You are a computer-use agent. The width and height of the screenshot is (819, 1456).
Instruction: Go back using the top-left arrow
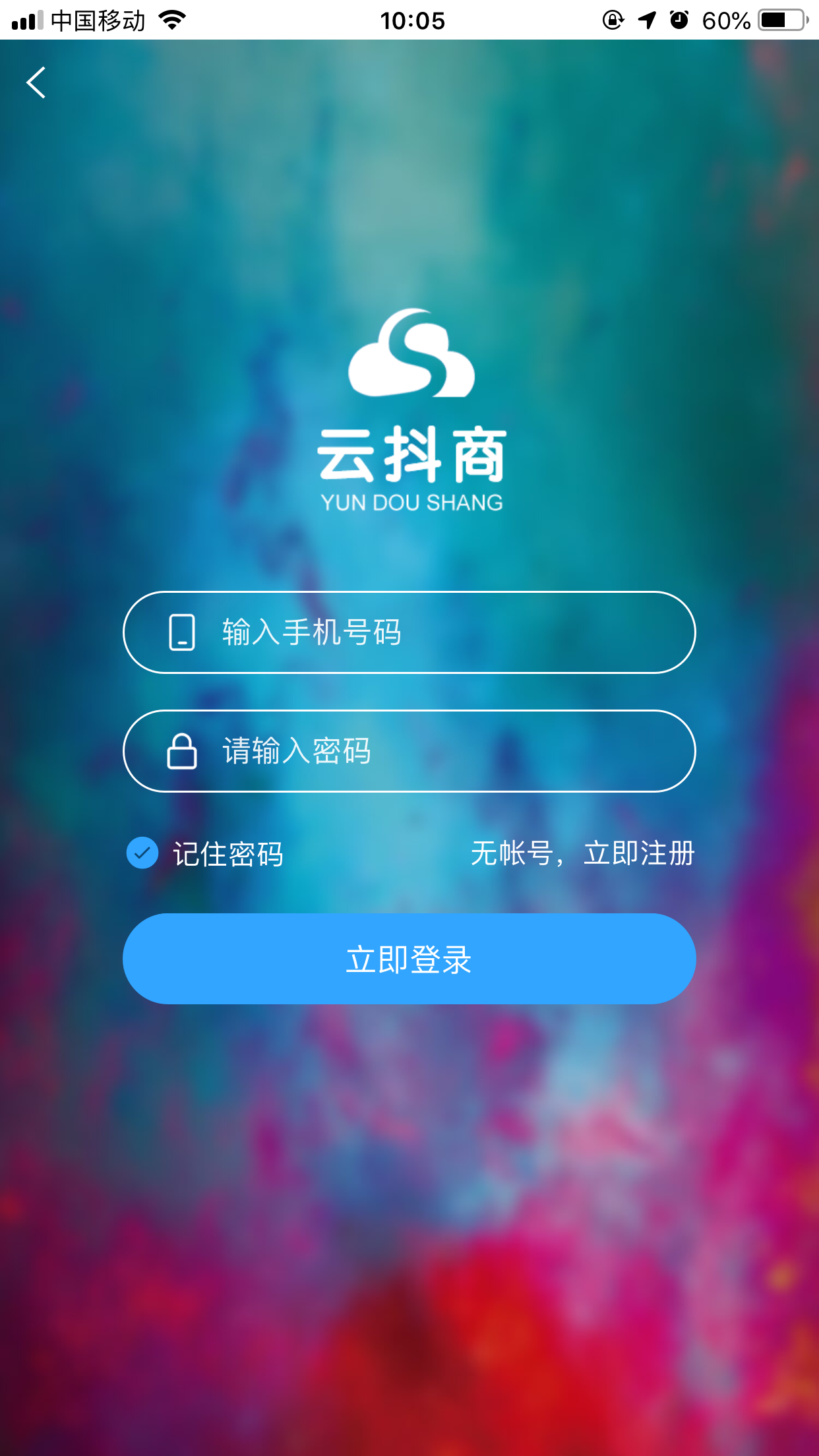coord(36,83)
